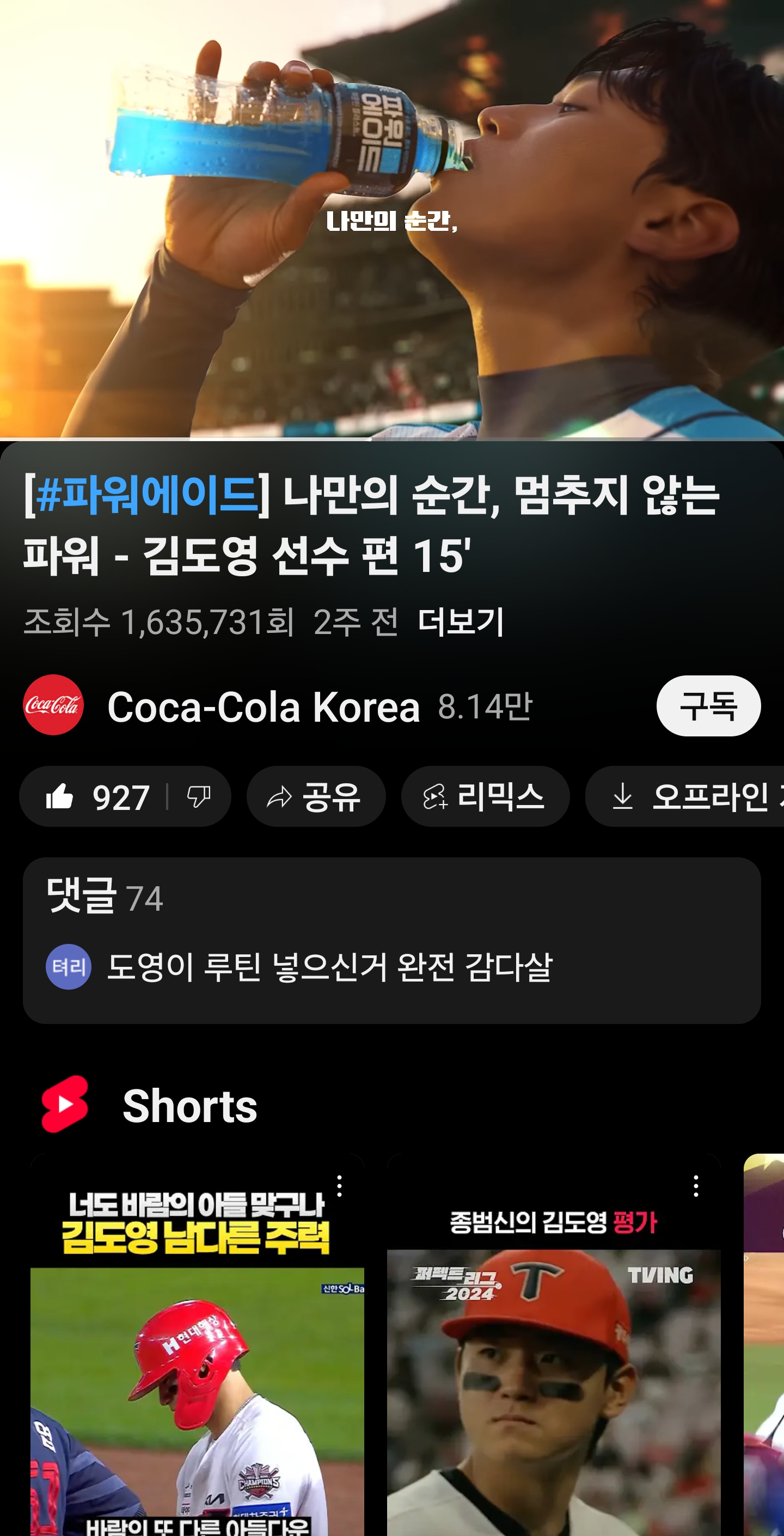Tap the video player showing the Powerade ad
The height and width of the screenshot is (1536, 784).
coord(391,220)
